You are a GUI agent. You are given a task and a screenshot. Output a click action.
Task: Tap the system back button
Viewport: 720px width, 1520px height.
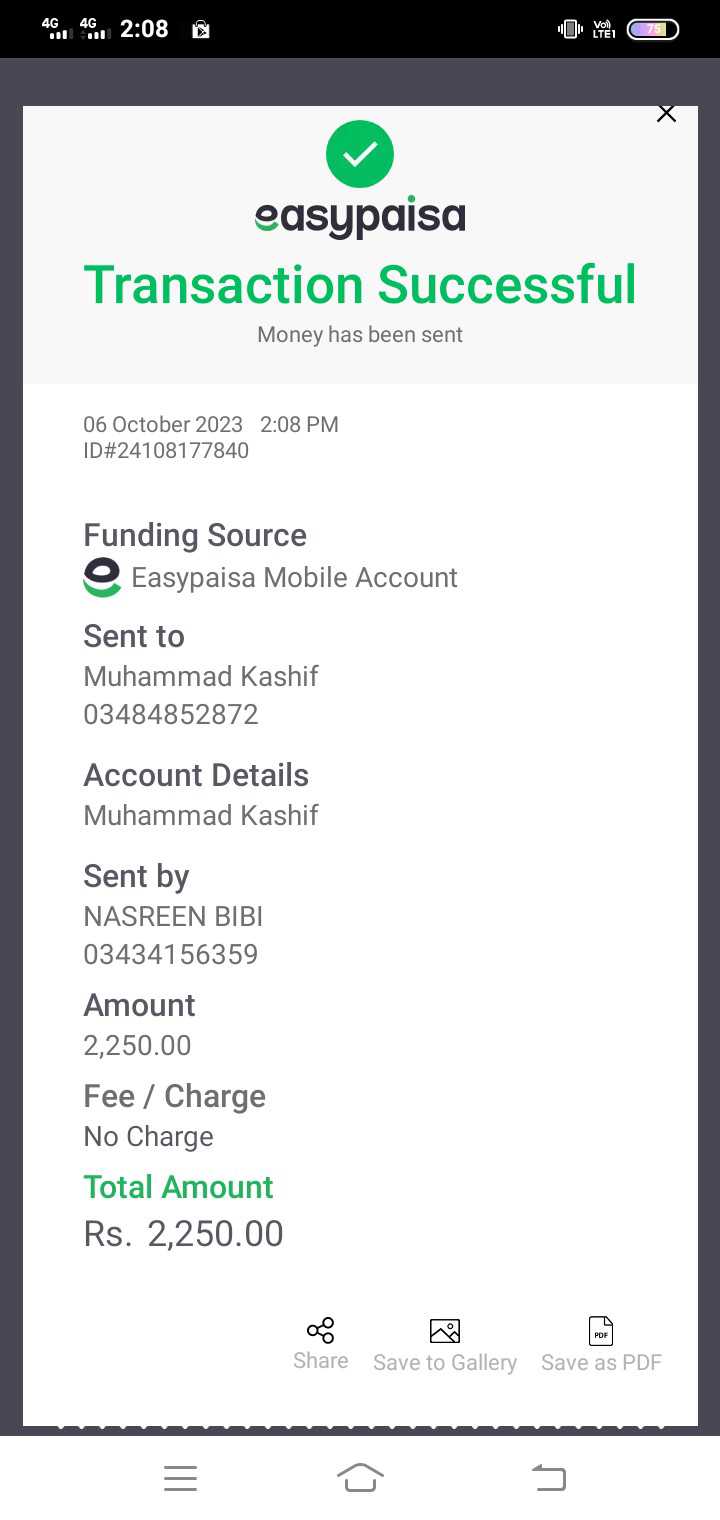coord(548,1477)
